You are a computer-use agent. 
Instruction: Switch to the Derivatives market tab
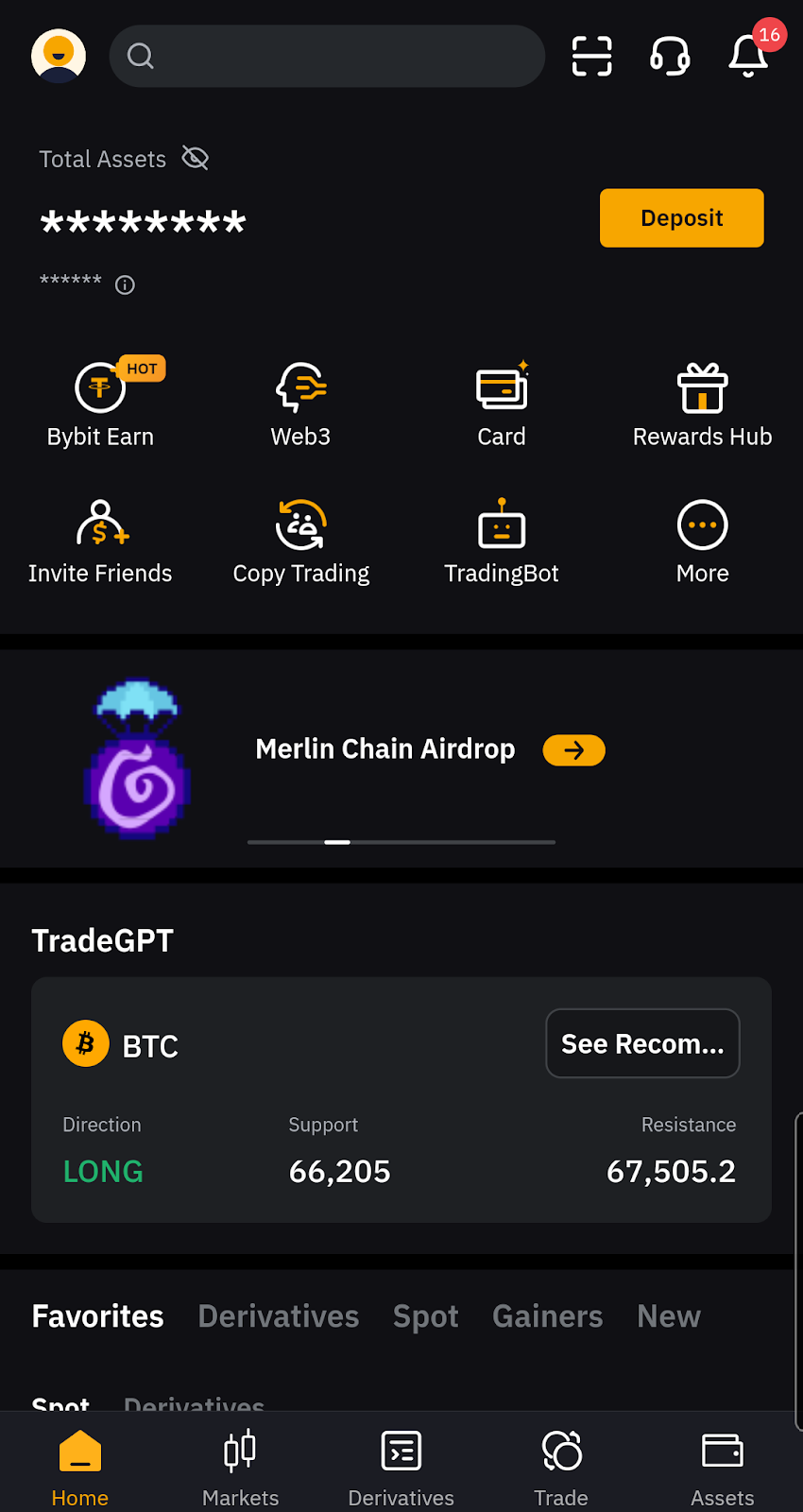[278, 1315]
